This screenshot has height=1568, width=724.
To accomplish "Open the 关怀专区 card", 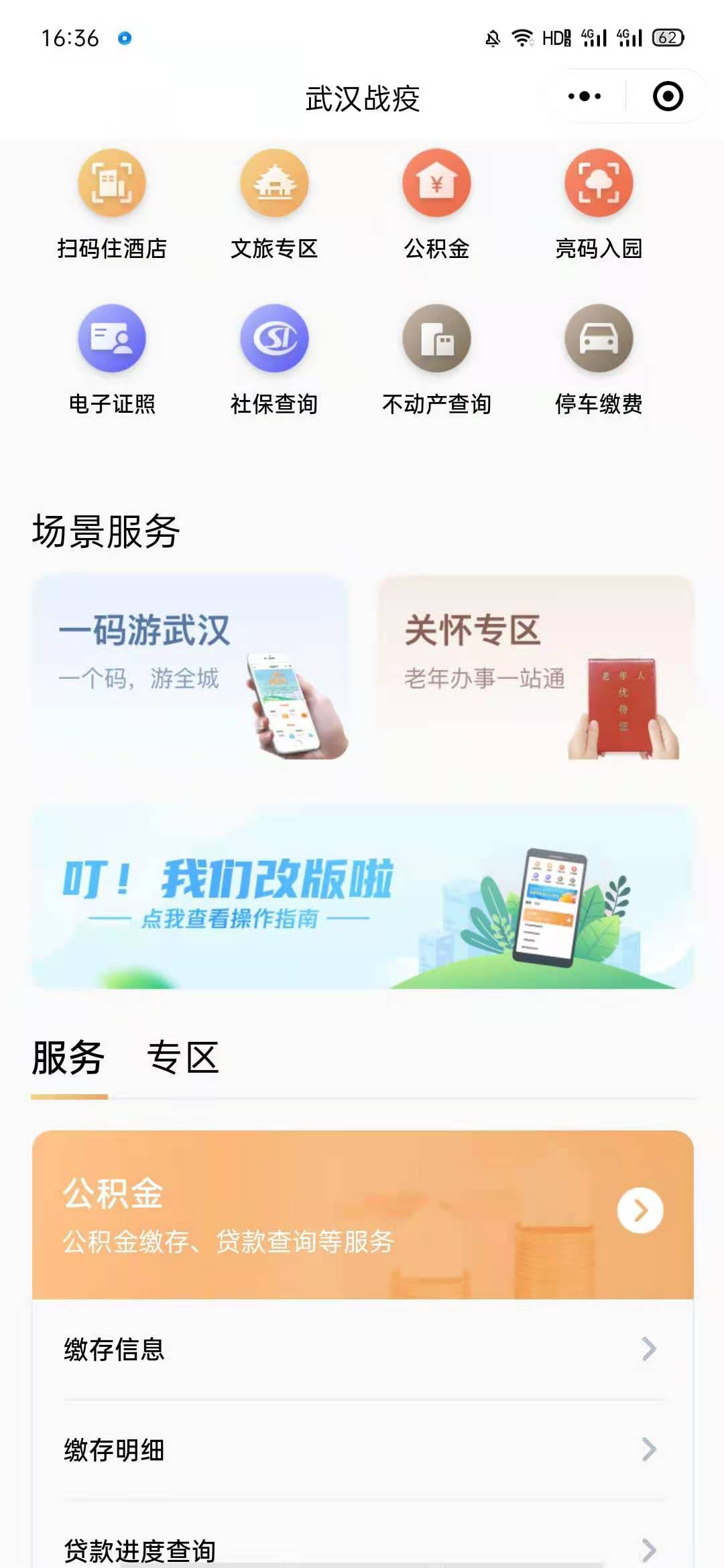I will pos(535,667).
